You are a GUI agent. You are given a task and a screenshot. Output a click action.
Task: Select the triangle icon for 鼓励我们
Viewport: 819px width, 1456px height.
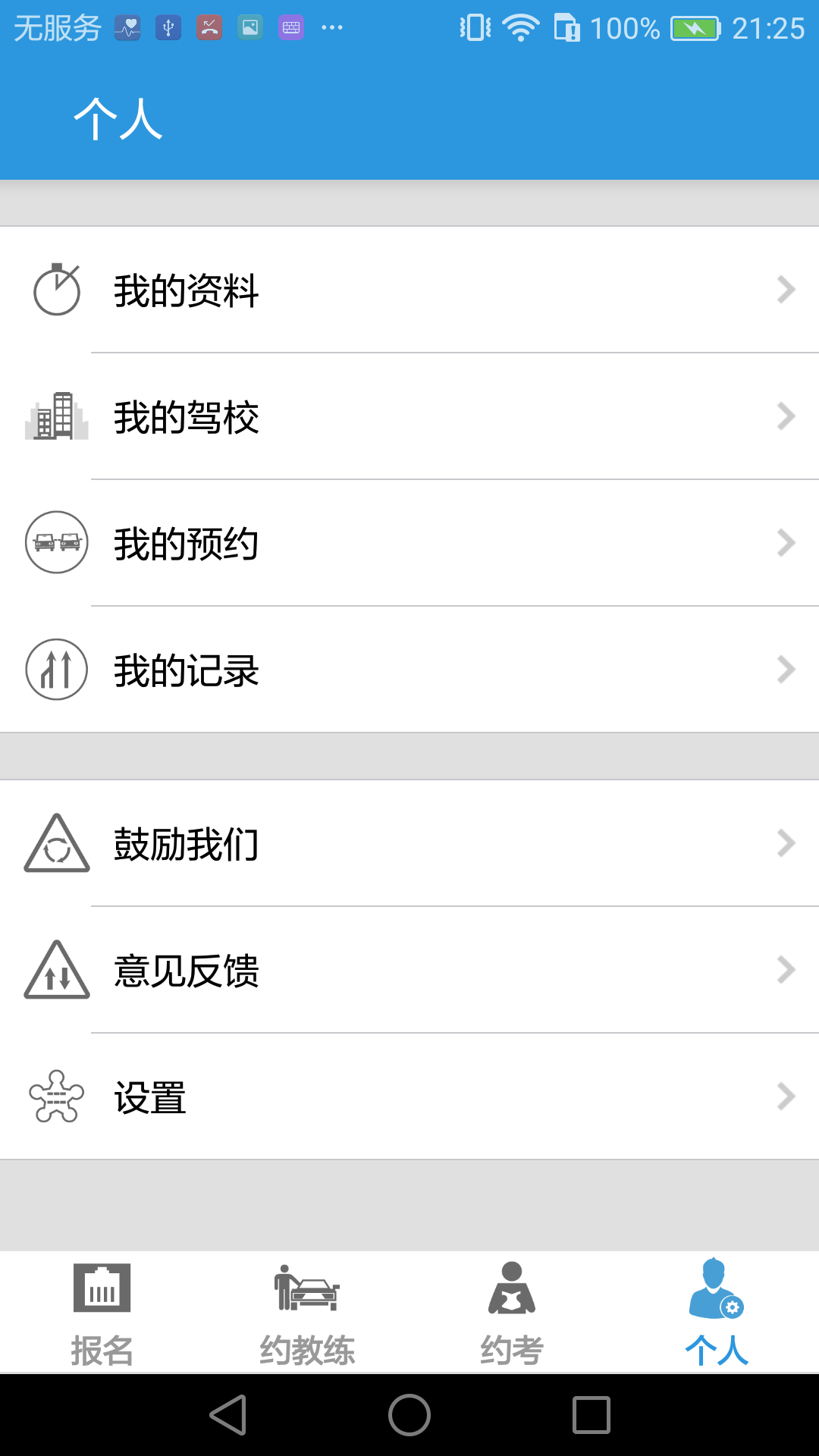57,844
